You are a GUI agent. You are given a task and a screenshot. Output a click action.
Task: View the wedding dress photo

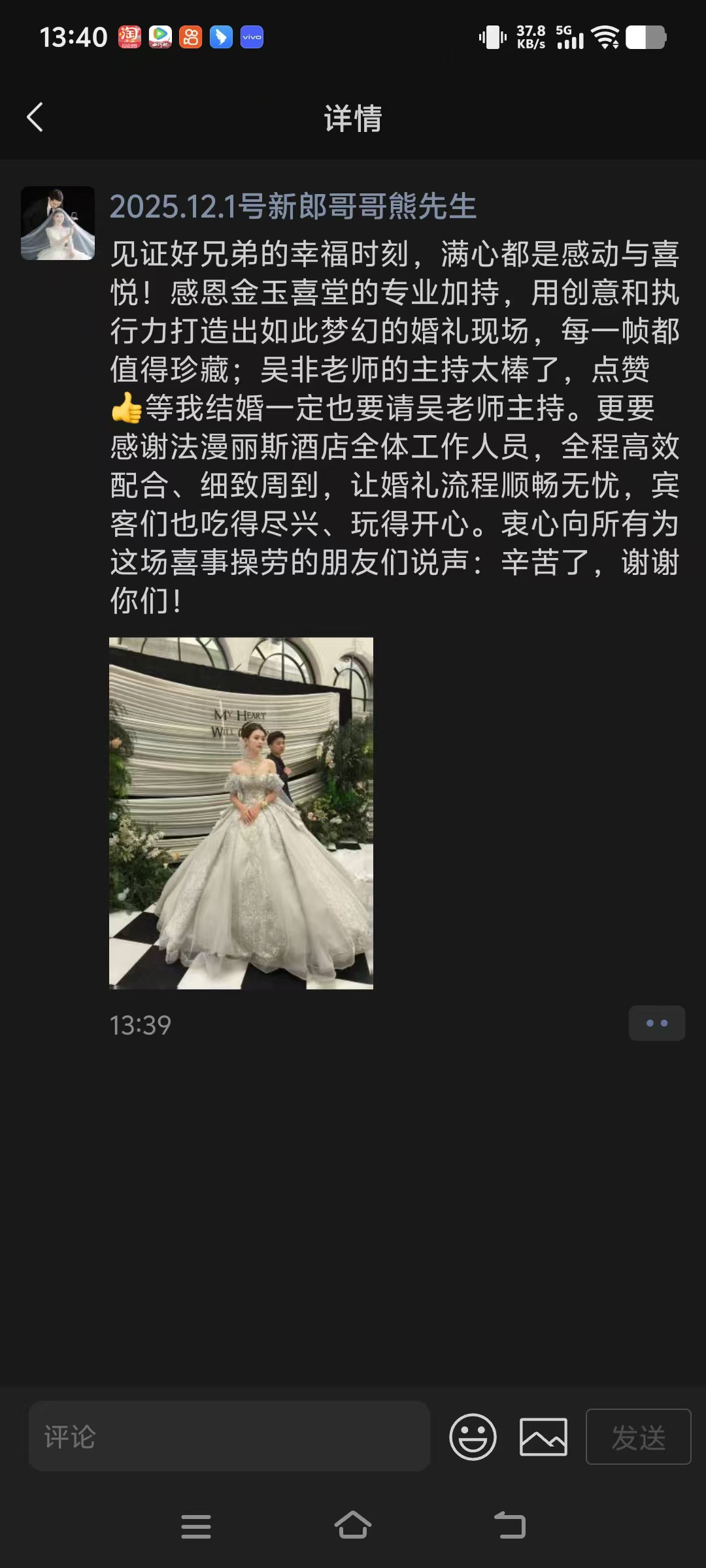[241, 813]
